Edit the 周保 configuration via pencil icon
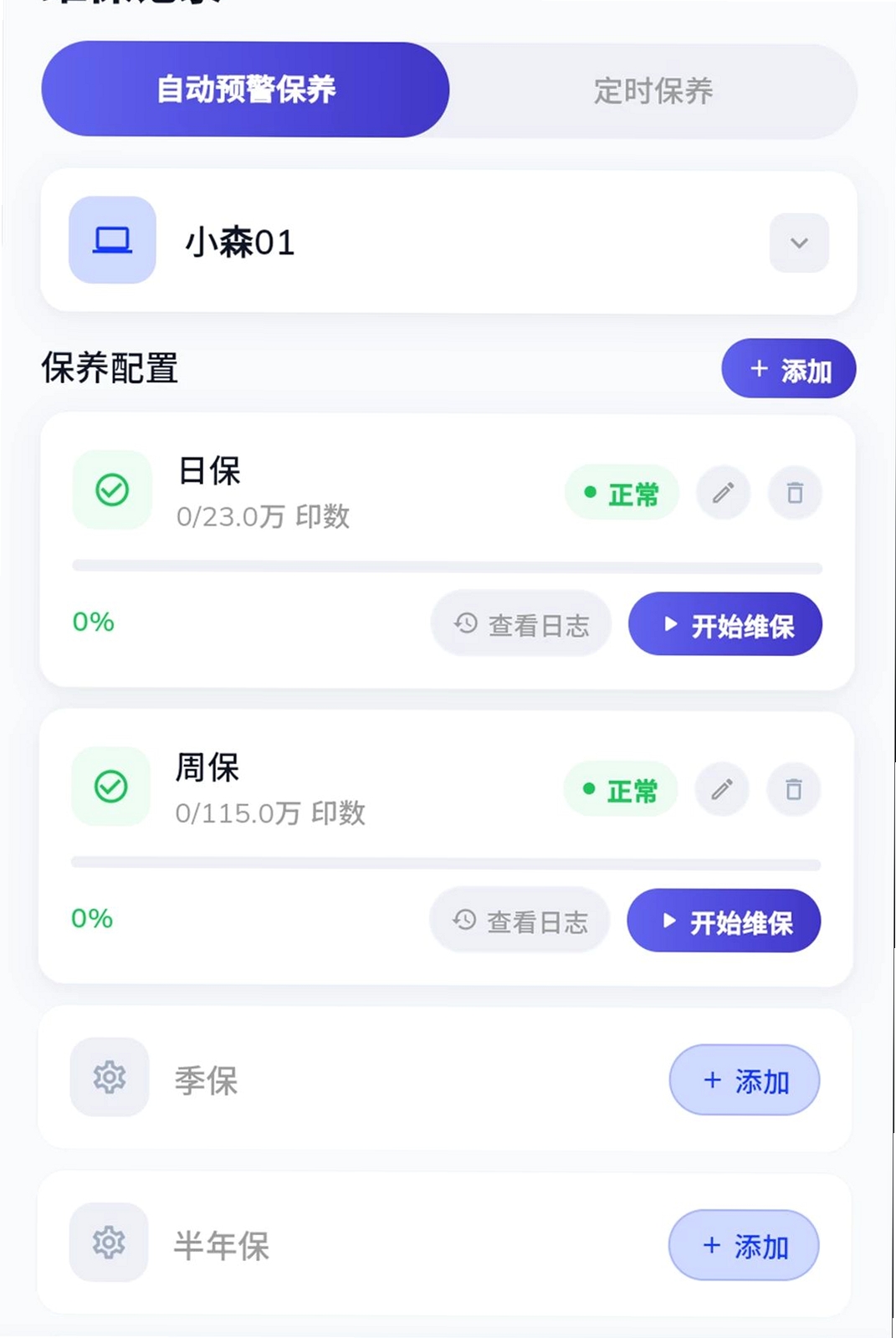896x1338 pixels. (722, 789)
